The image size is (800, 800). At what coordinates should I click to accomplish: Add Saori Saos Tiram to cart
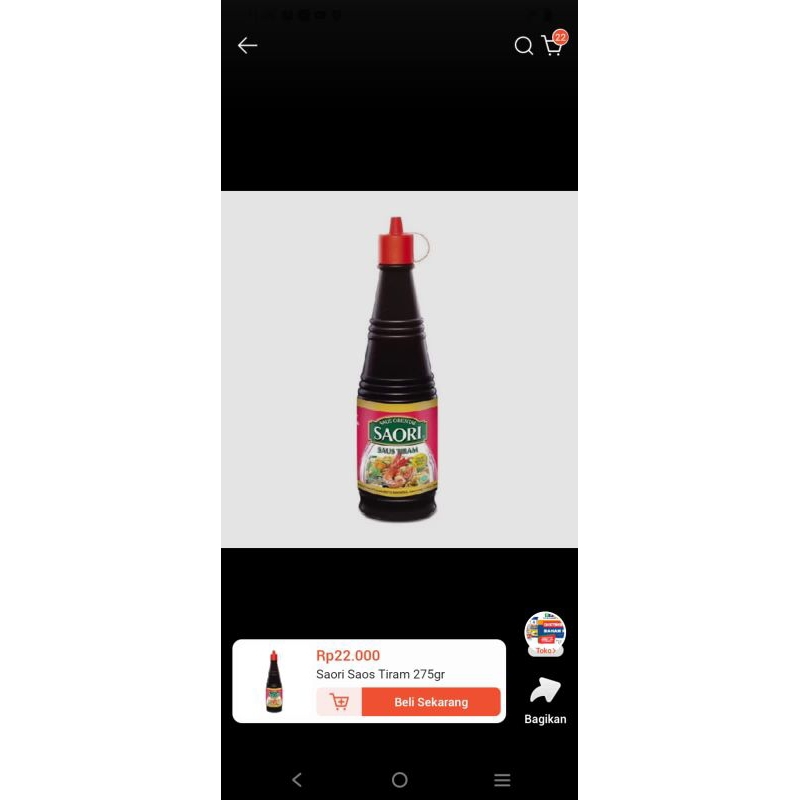pos(339,702)
